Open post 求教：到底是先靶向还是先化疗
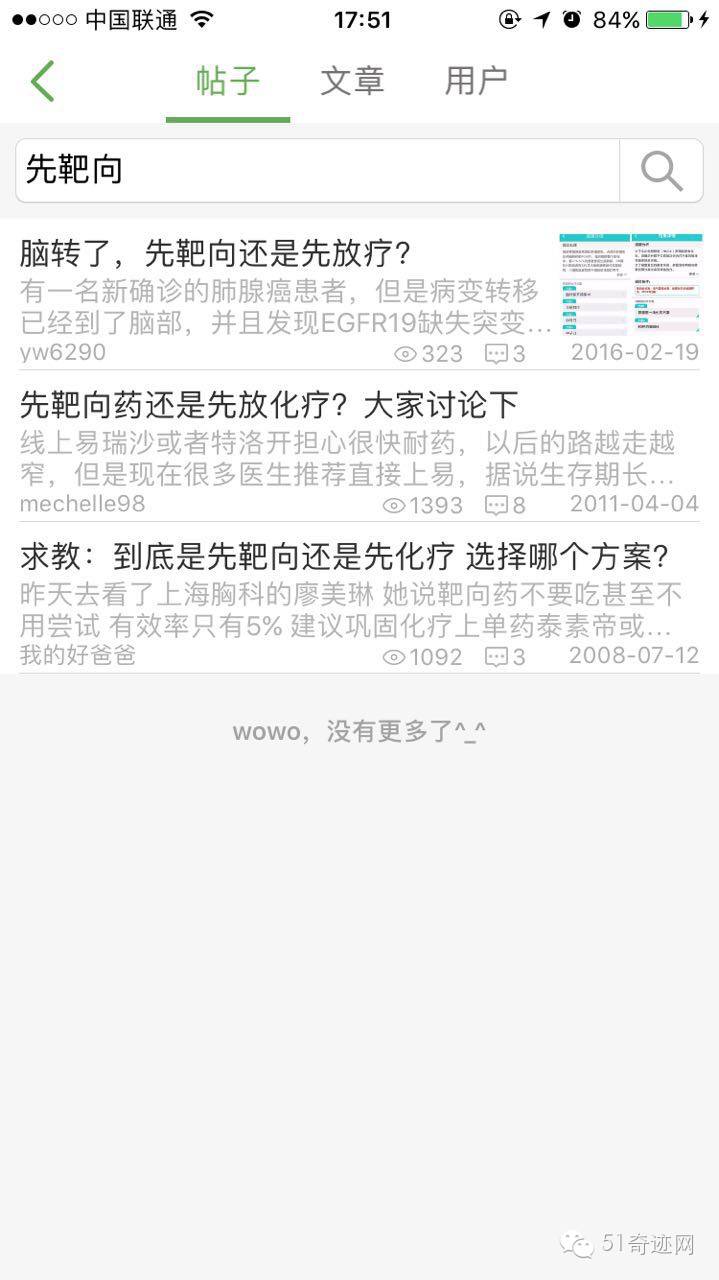The width and height of the screenshot is (719, 1280). point(345,557)
